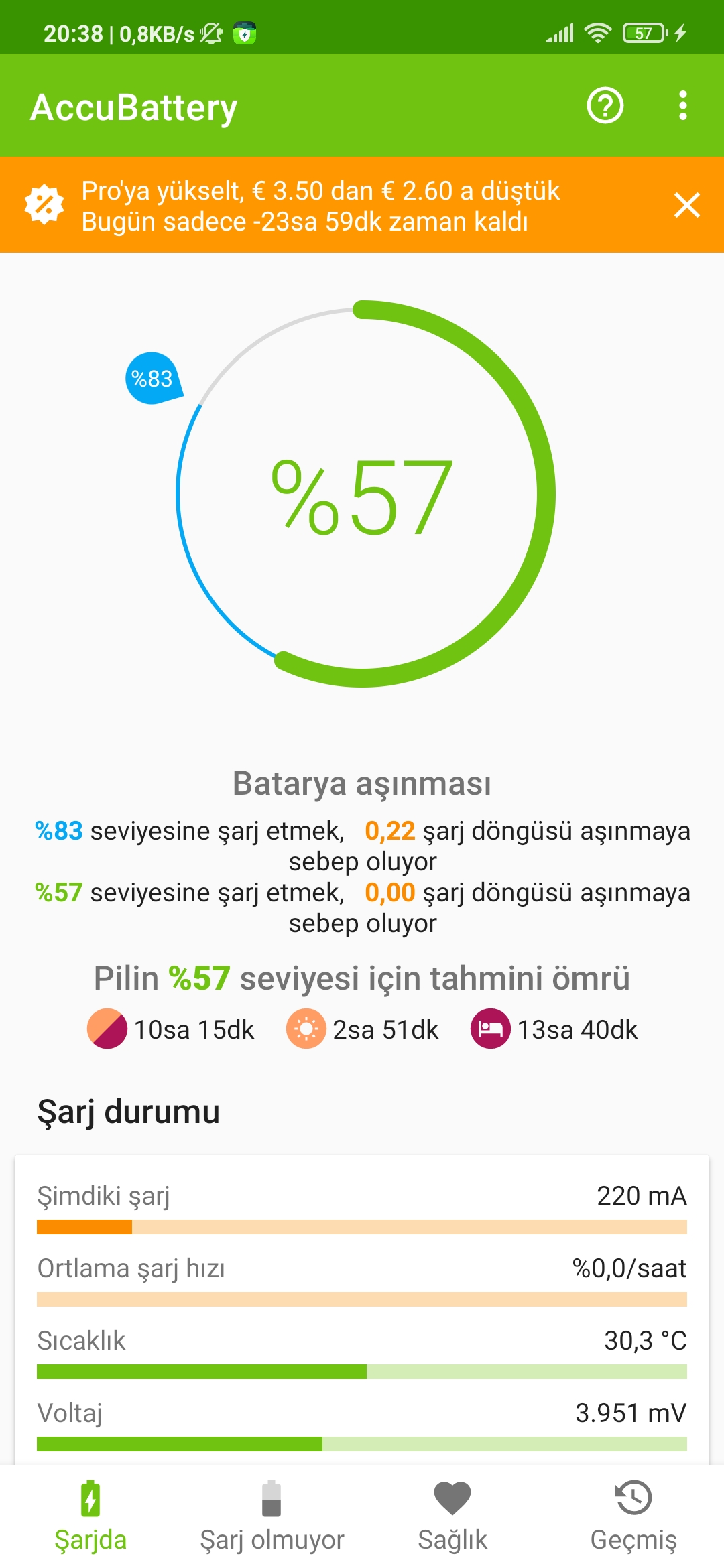Screen dimensions: 724x1568
Task: Open the Geçmiş history tab
Action: click(633, 1517)
